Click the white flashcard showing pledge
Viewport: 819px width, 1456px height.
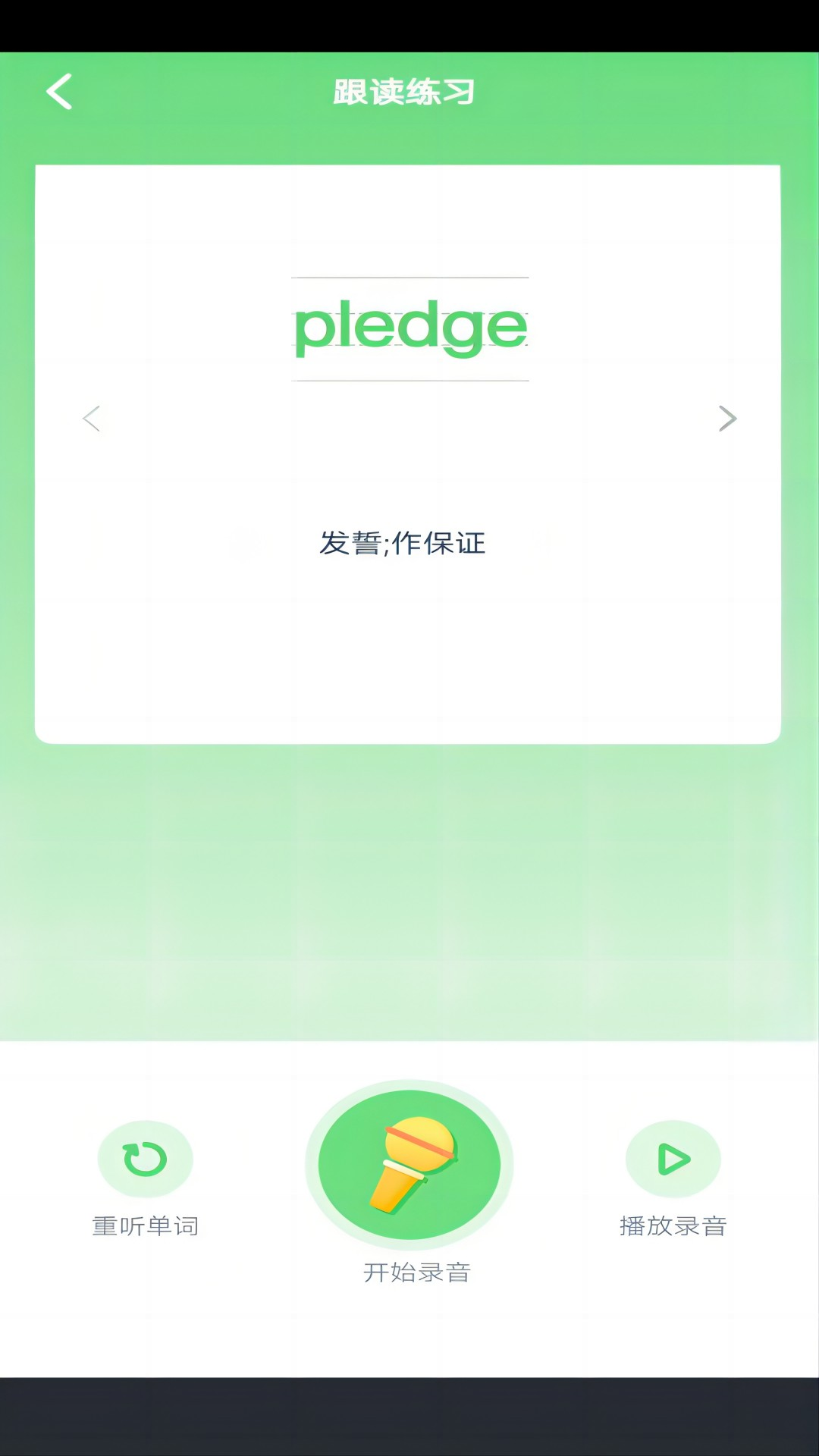coord(409,451)
